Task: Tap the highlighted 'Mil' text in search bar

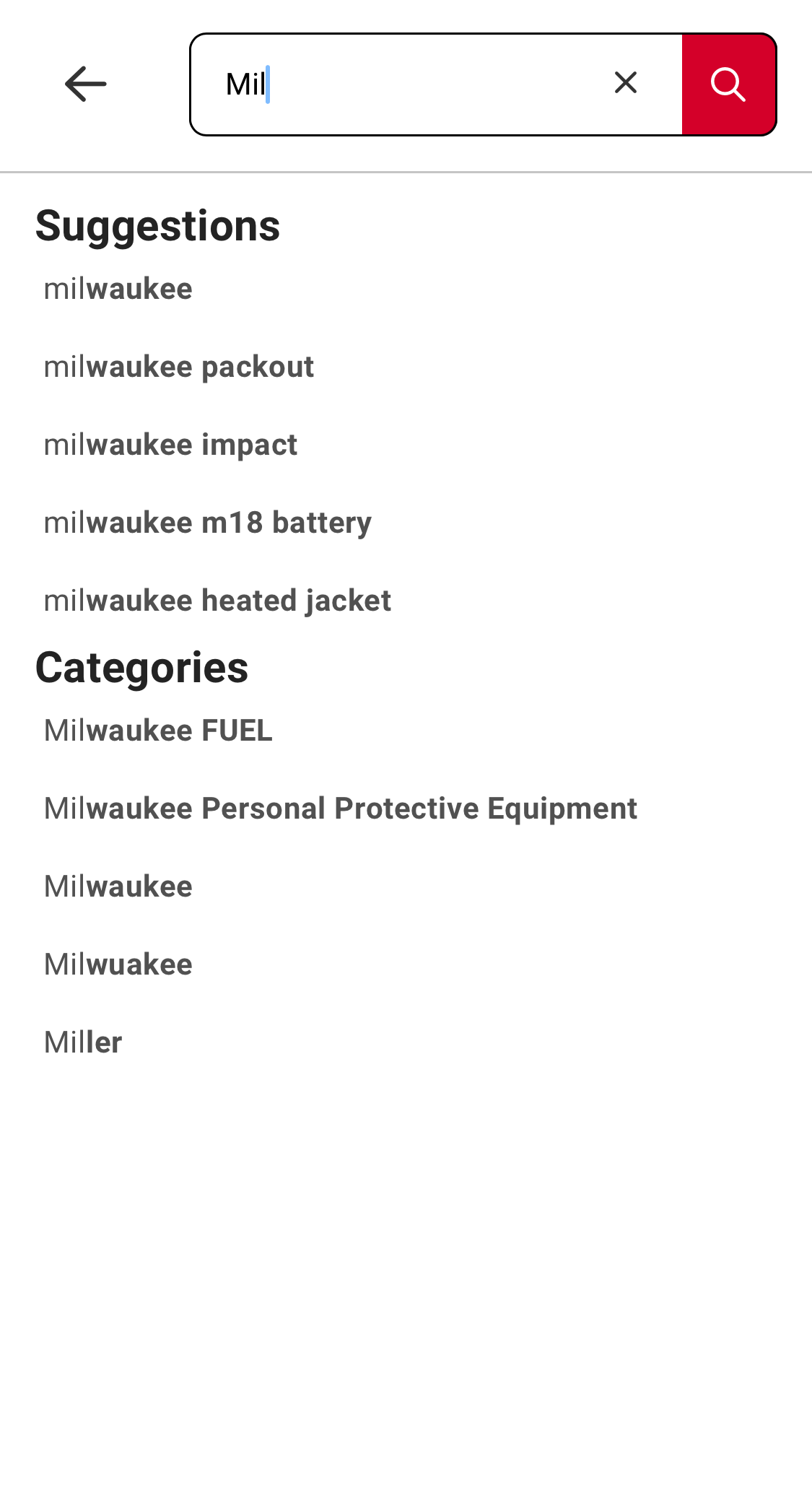Action: [x=246, y=83]
